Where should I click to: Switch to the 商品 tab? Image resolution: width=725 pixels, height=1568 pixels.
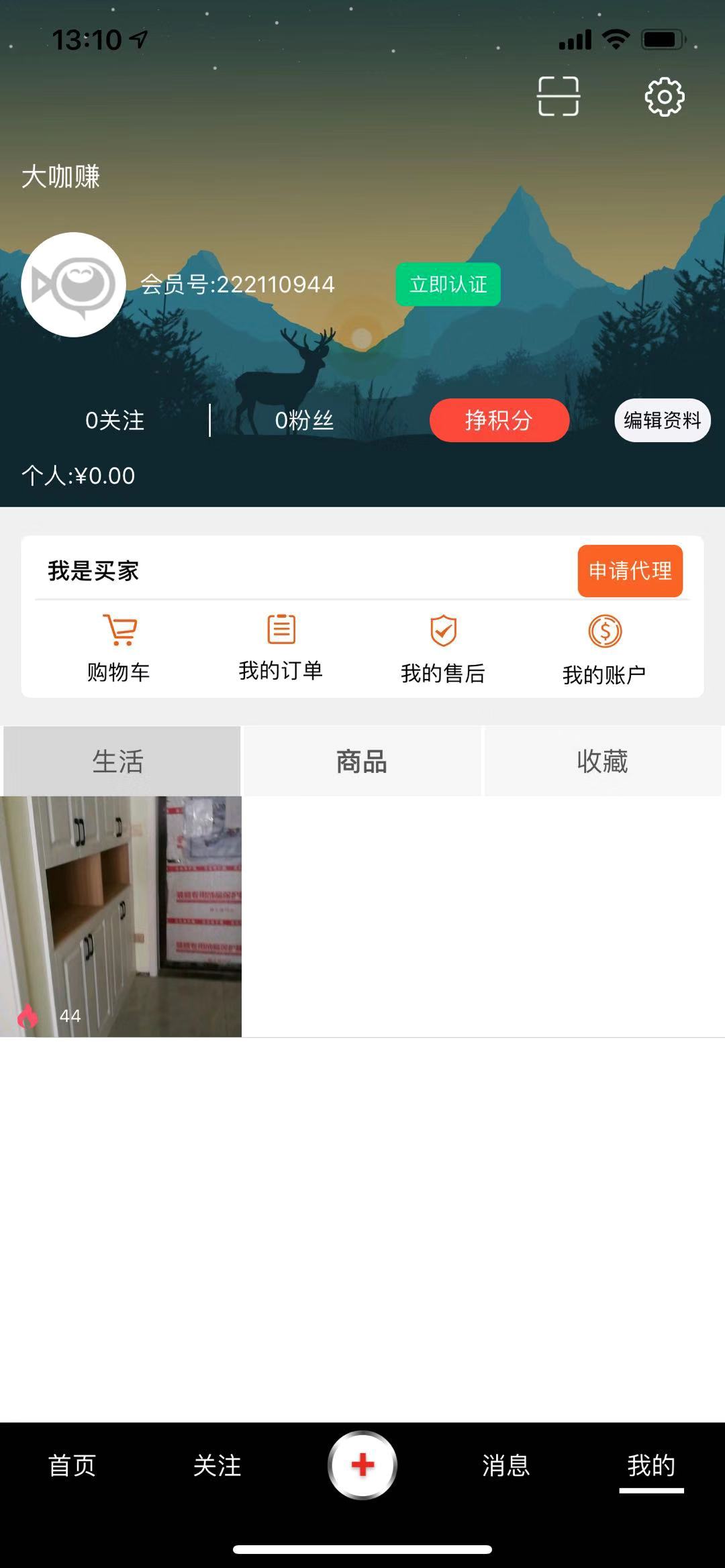(x=361, y=761)
